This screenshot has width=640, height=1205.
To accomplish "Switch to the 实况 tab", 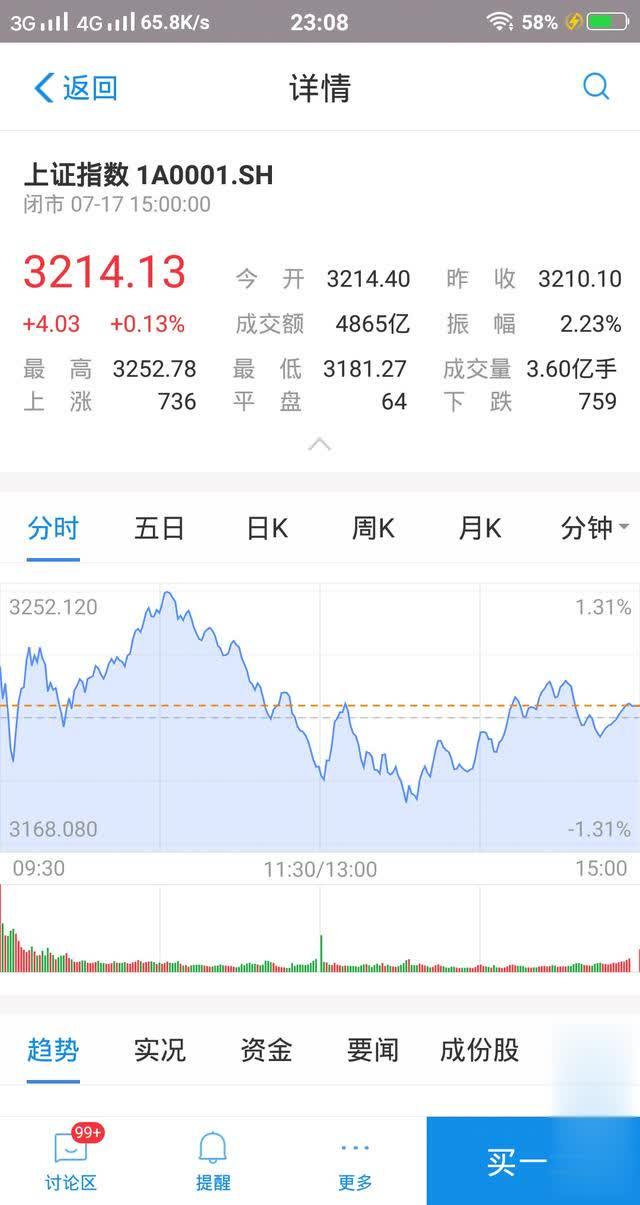I will tap(160, 1050).
